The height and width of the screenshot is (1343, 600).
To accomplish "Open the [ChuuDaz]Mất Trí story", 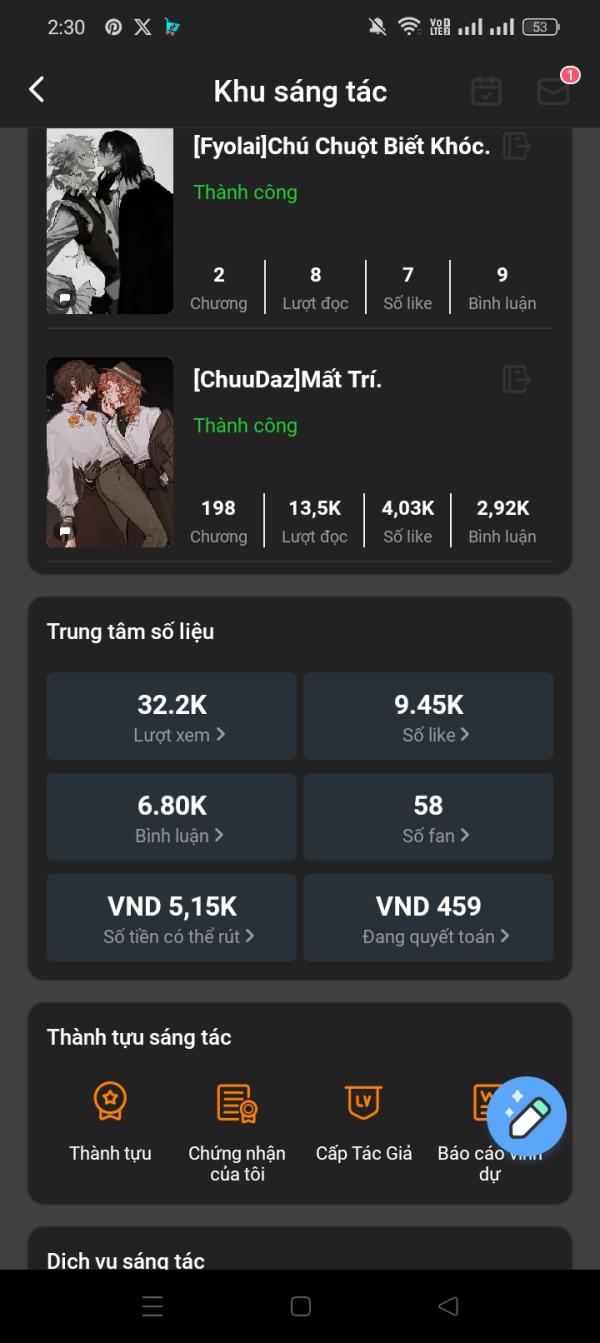I will click(x=288, y=380).
